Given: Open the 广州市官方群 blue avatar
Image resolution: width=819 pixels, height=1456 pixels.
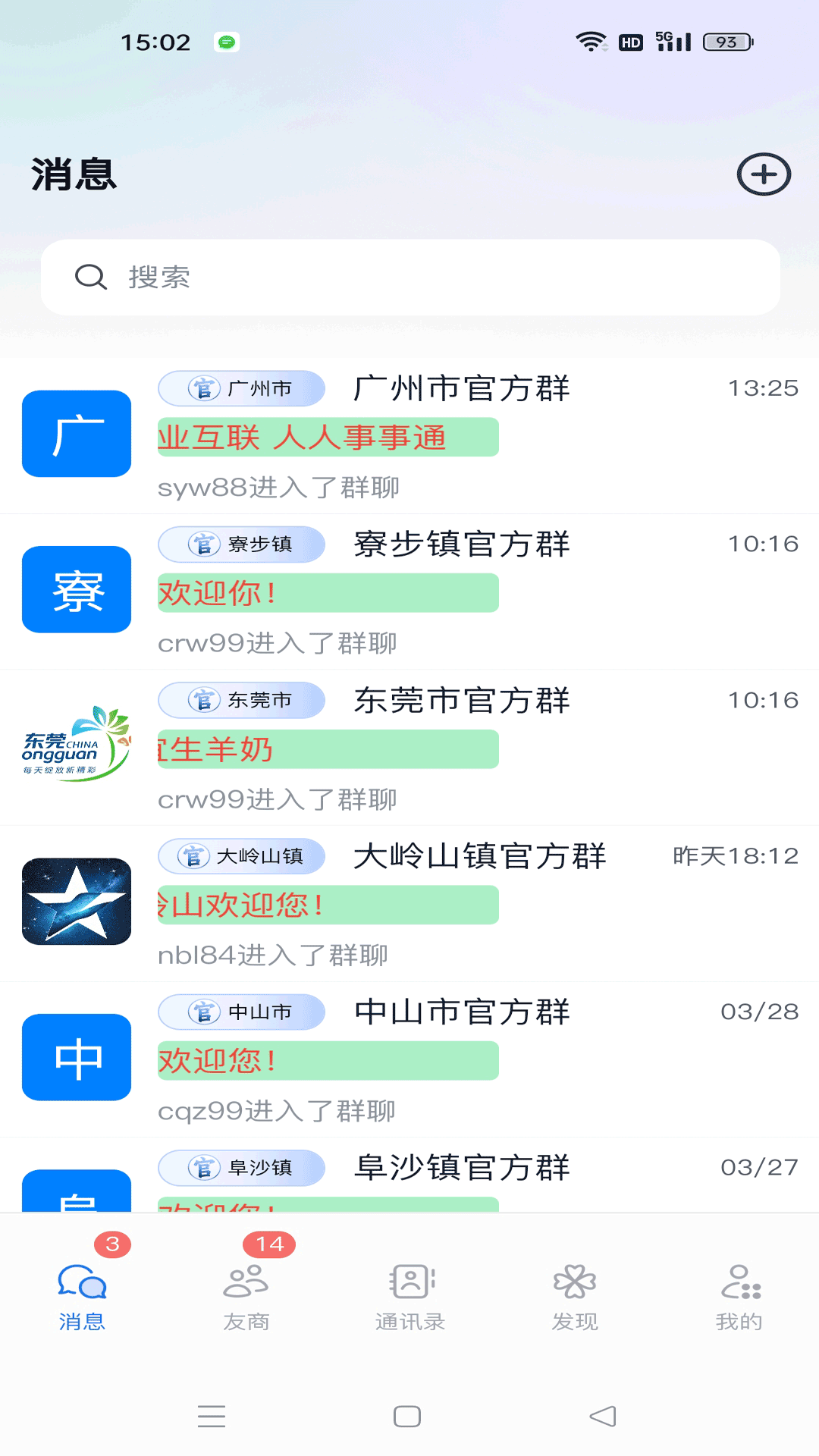Looking at the screenshot, I should 76,434.
